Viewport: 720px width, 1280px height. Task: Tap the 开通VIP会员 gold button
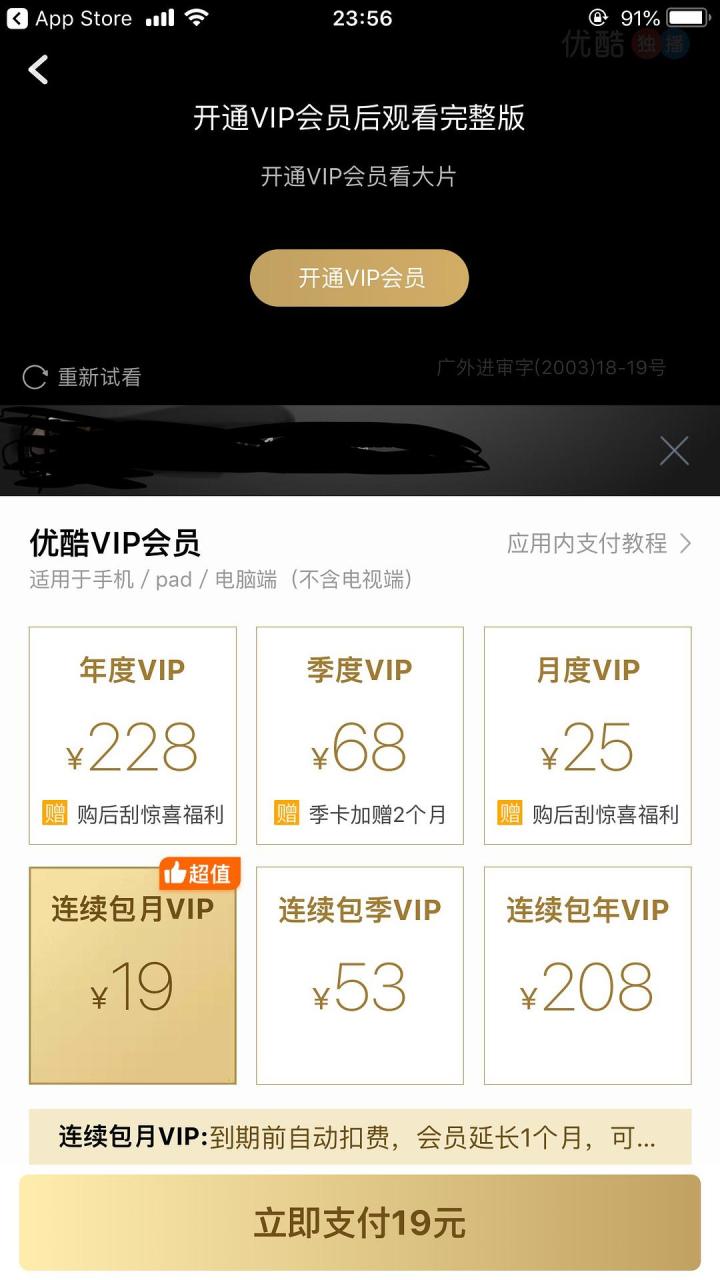pyautogui.click(x=359, y=278)
